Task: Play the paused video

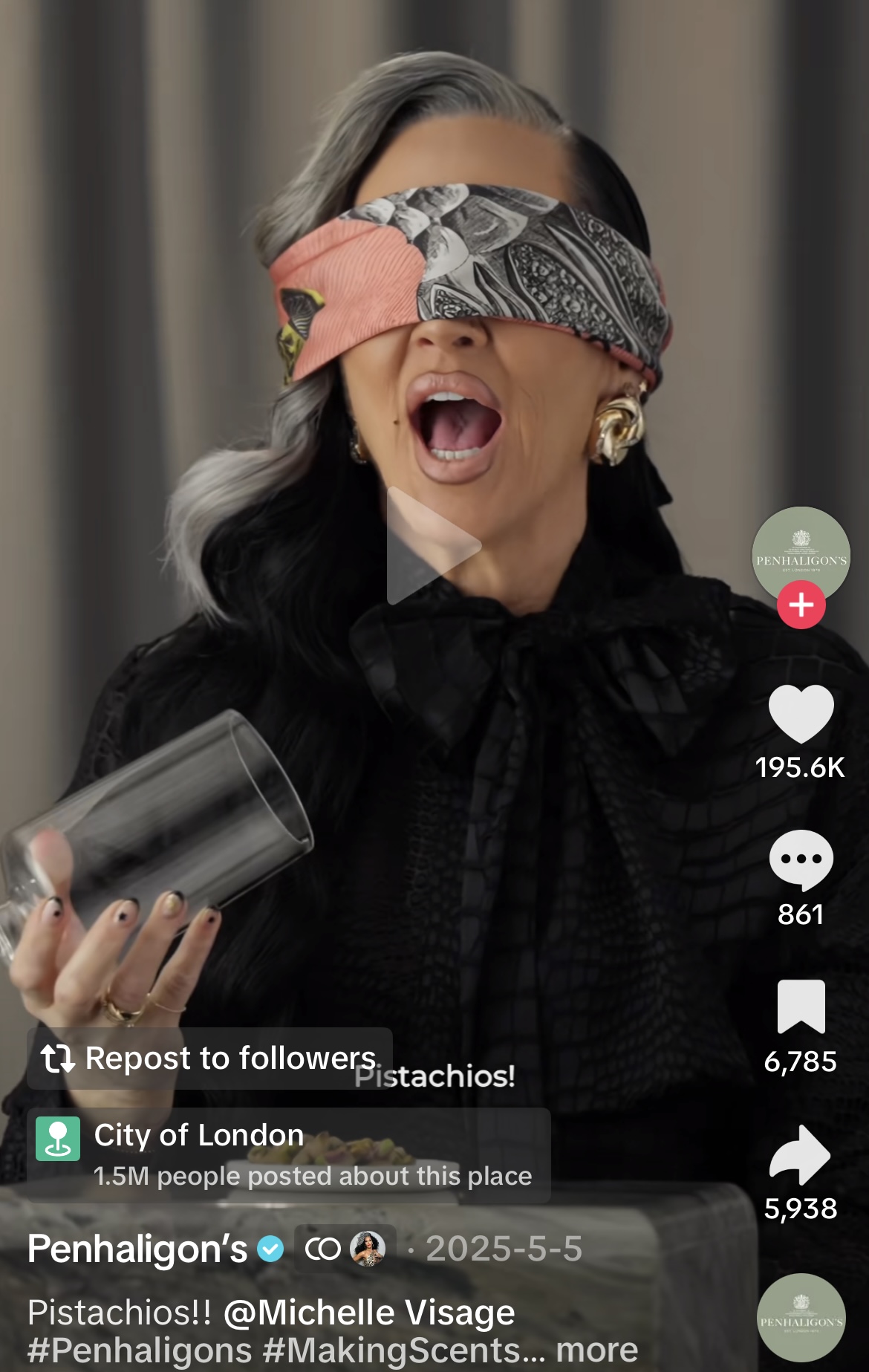Action: point(434,546)
